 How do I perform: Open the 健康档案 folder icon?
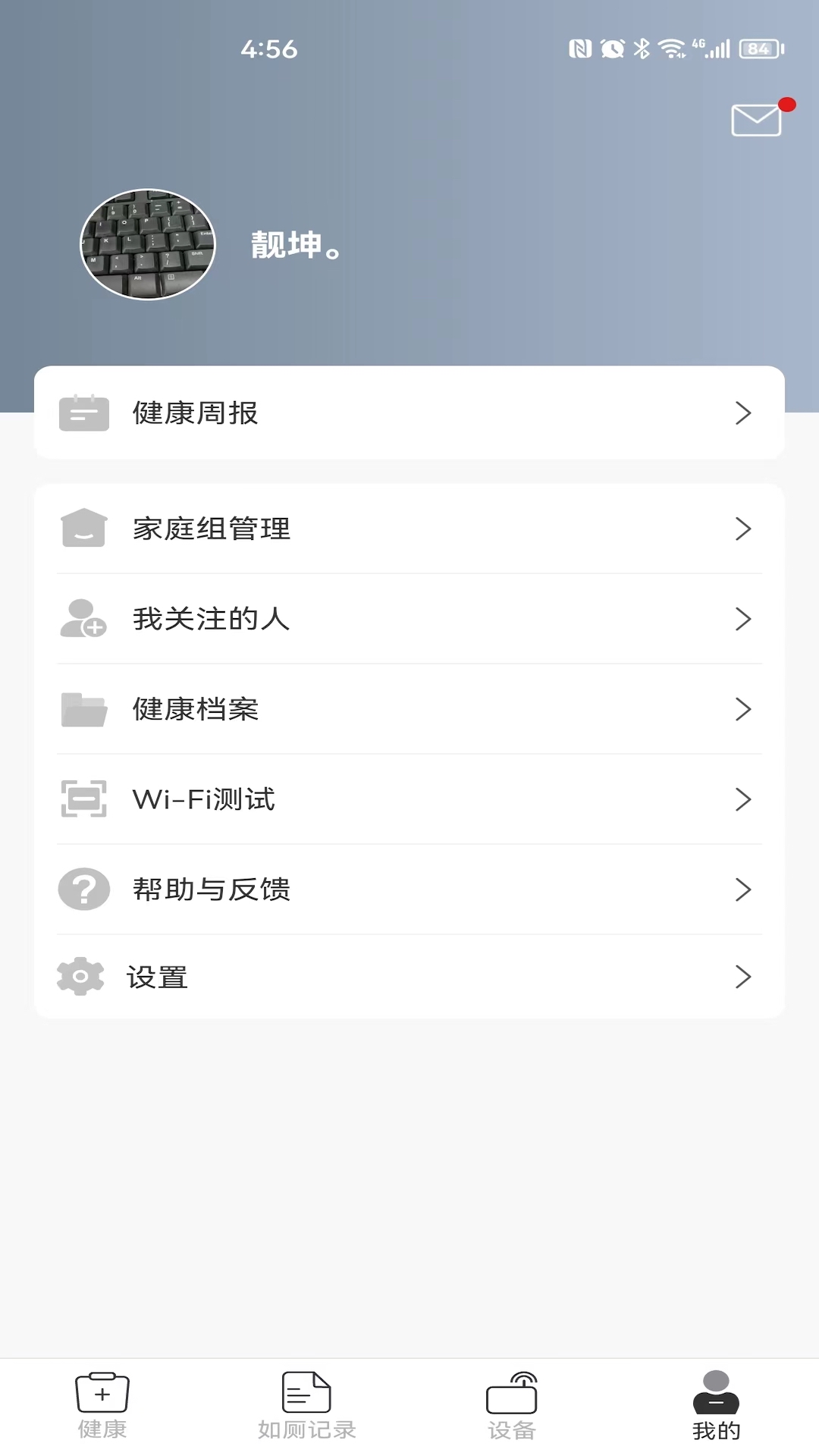click(83, 709)
